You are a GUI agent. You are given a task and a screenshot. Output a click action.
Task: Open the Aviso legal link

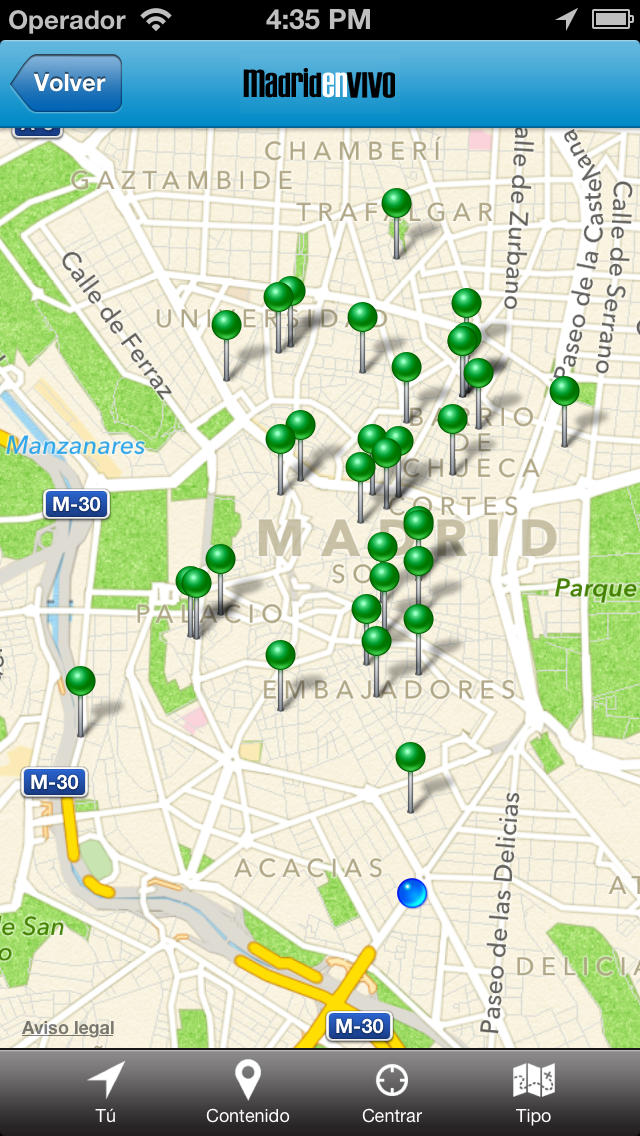click(x=68, y=1027)
